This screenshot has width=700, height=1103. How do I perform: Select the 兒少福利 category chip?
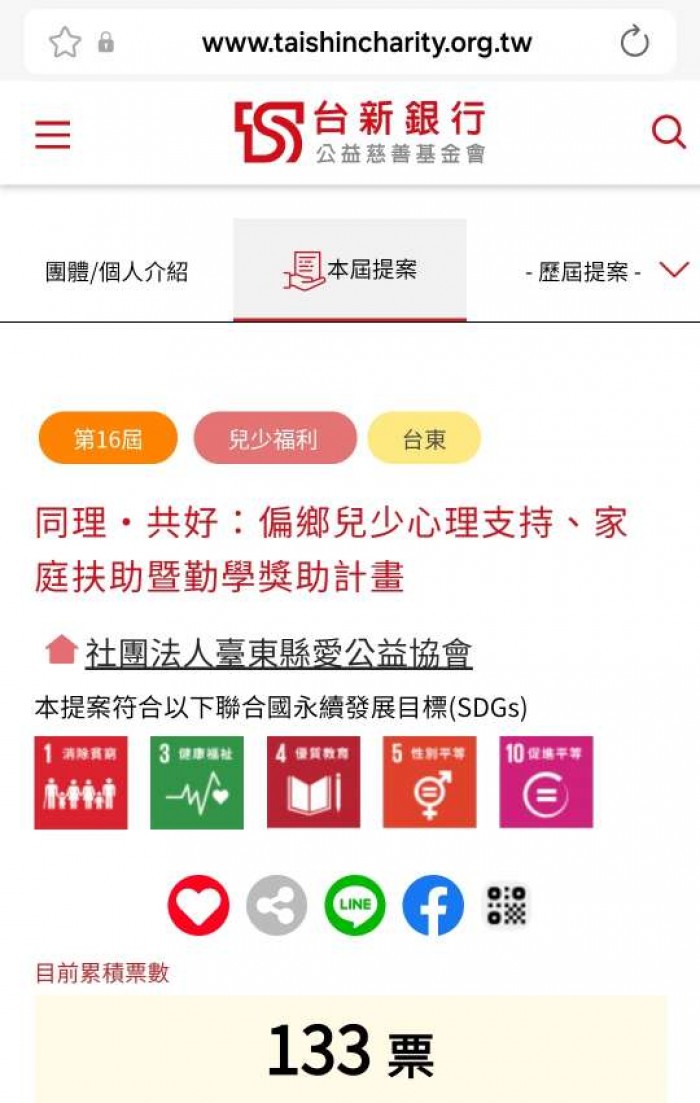(x=274, y=439)
